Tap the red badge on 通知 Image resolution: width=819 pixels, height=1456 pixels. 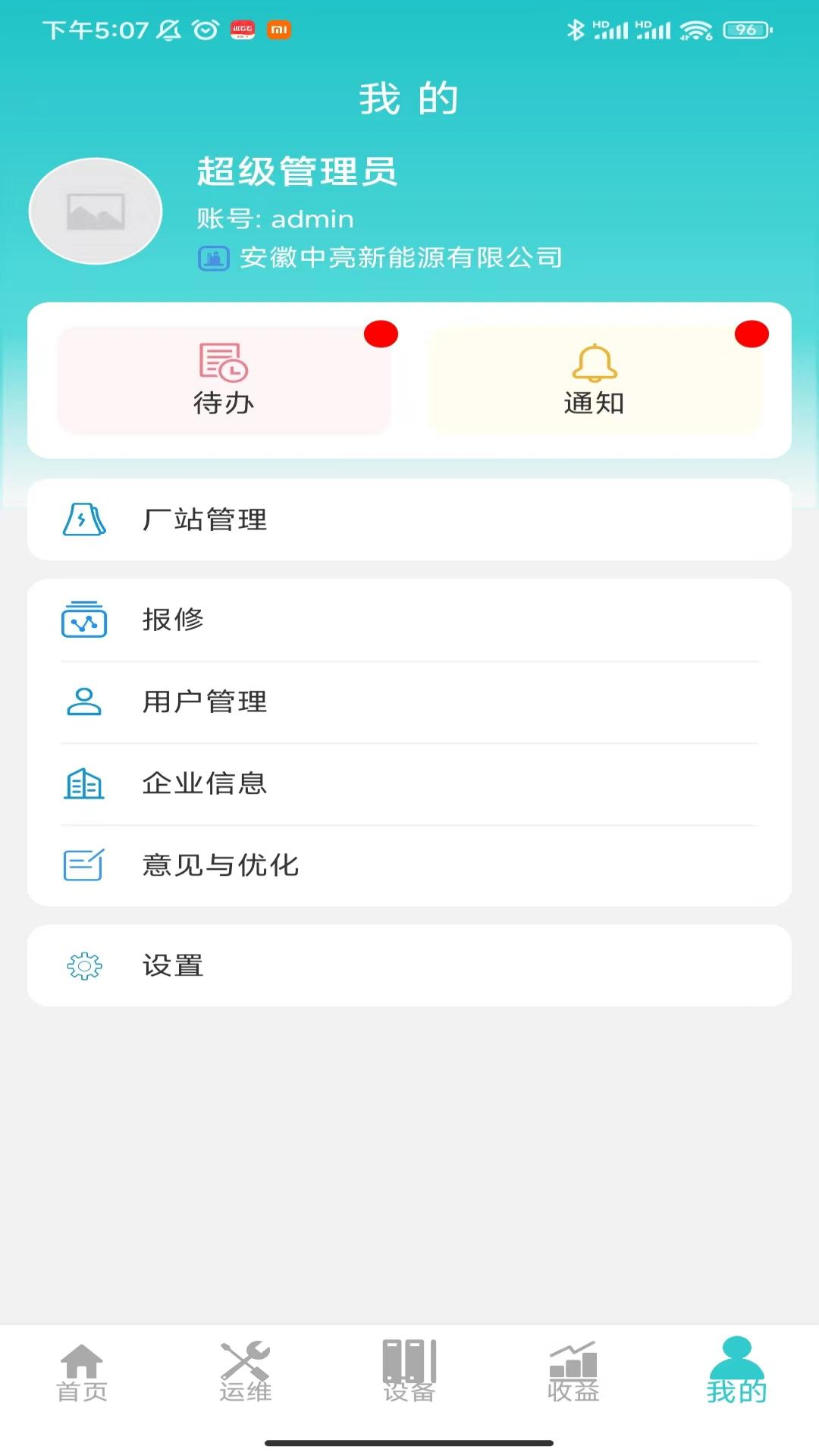click(752, 334)
